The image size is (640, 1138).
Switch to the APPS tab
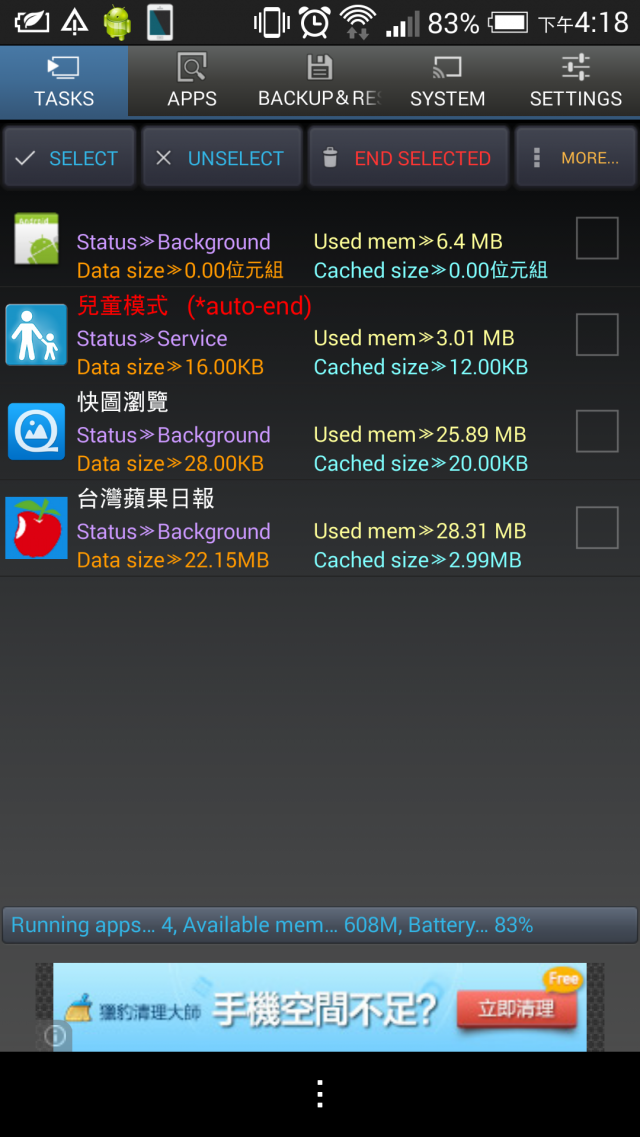(192, 81)
